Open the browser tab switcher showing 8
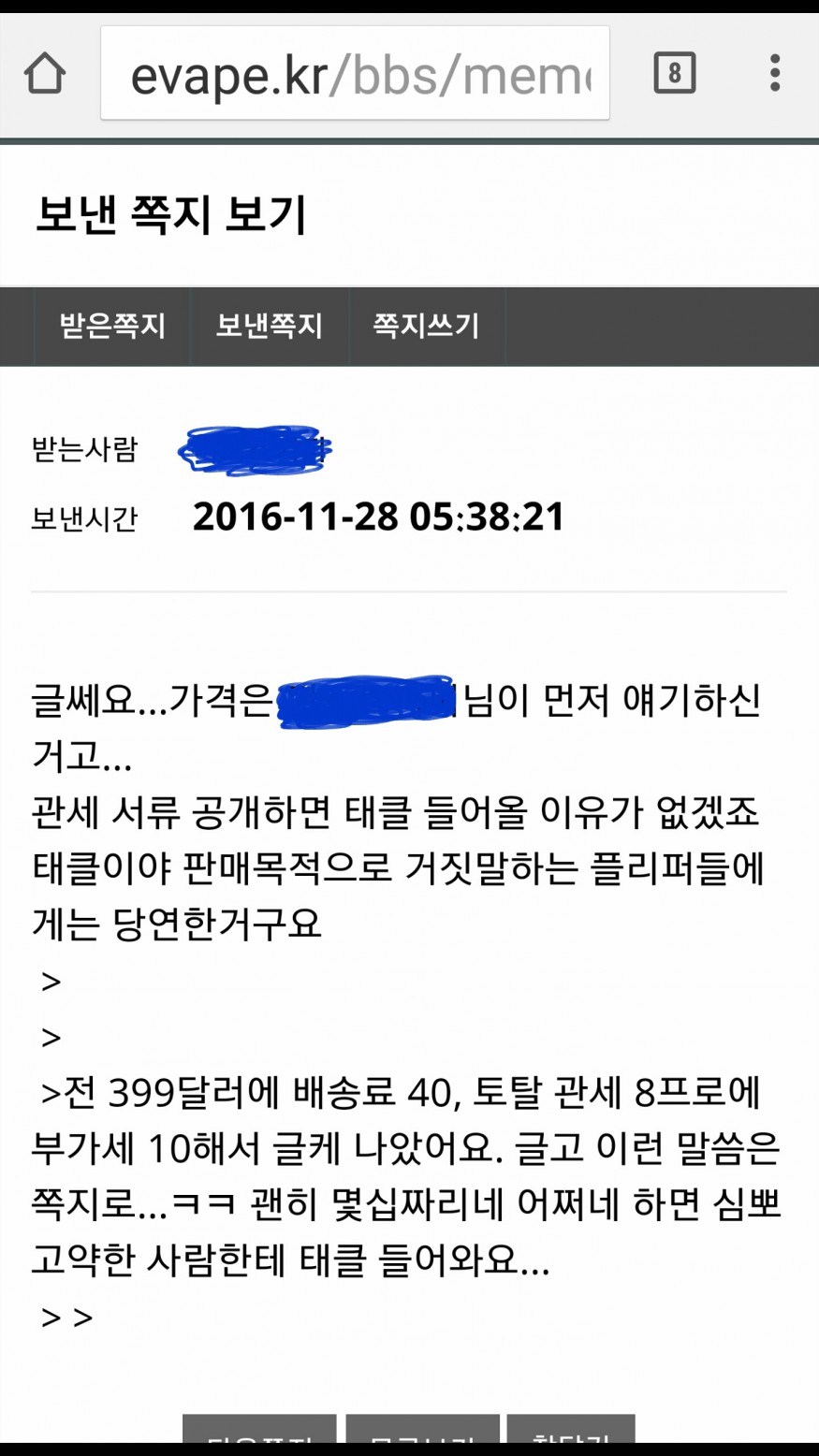Screen dimensions: 819x1456 click(x=674, y=73)
